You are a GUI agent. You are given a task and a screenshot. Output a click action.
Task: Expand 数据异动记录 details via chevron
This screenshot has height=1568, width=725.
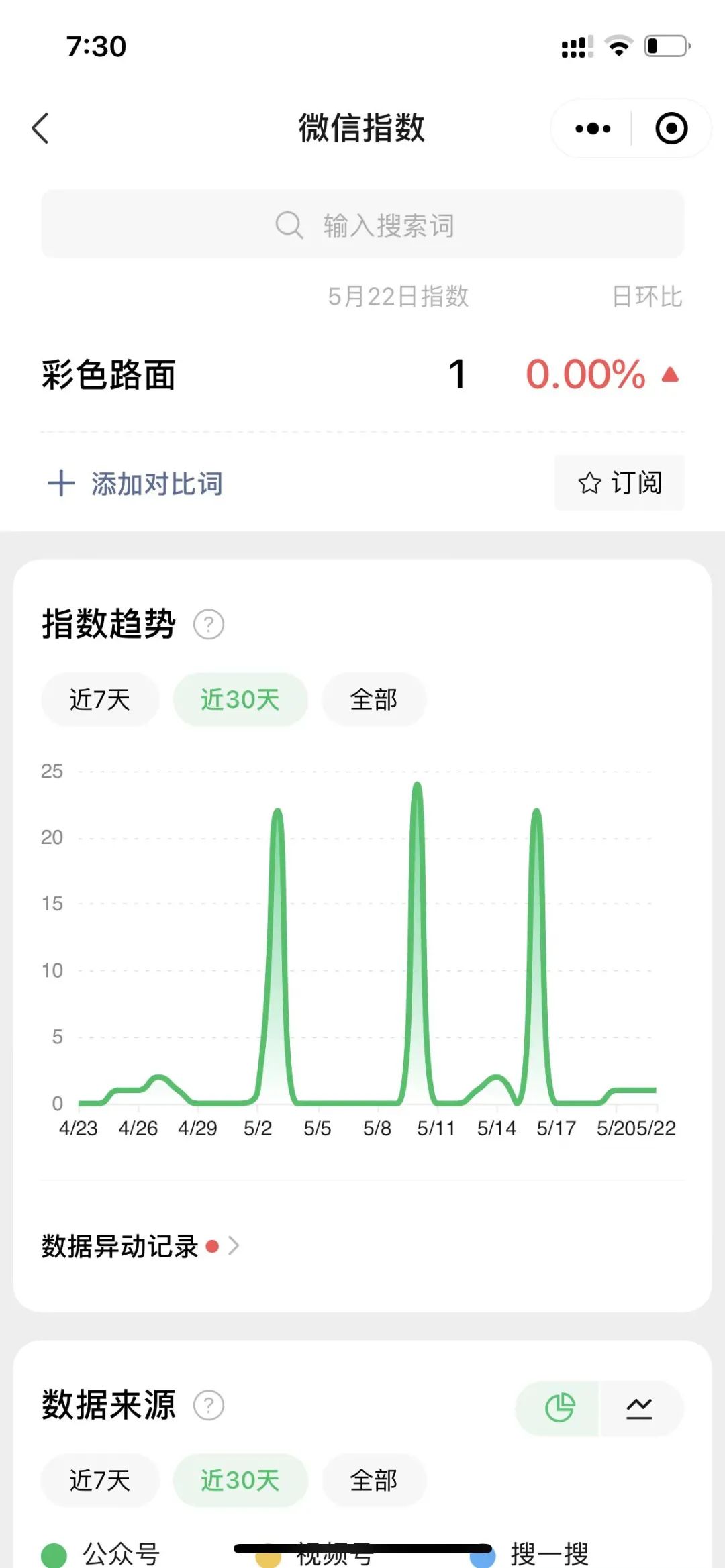tap(235, 1245)
